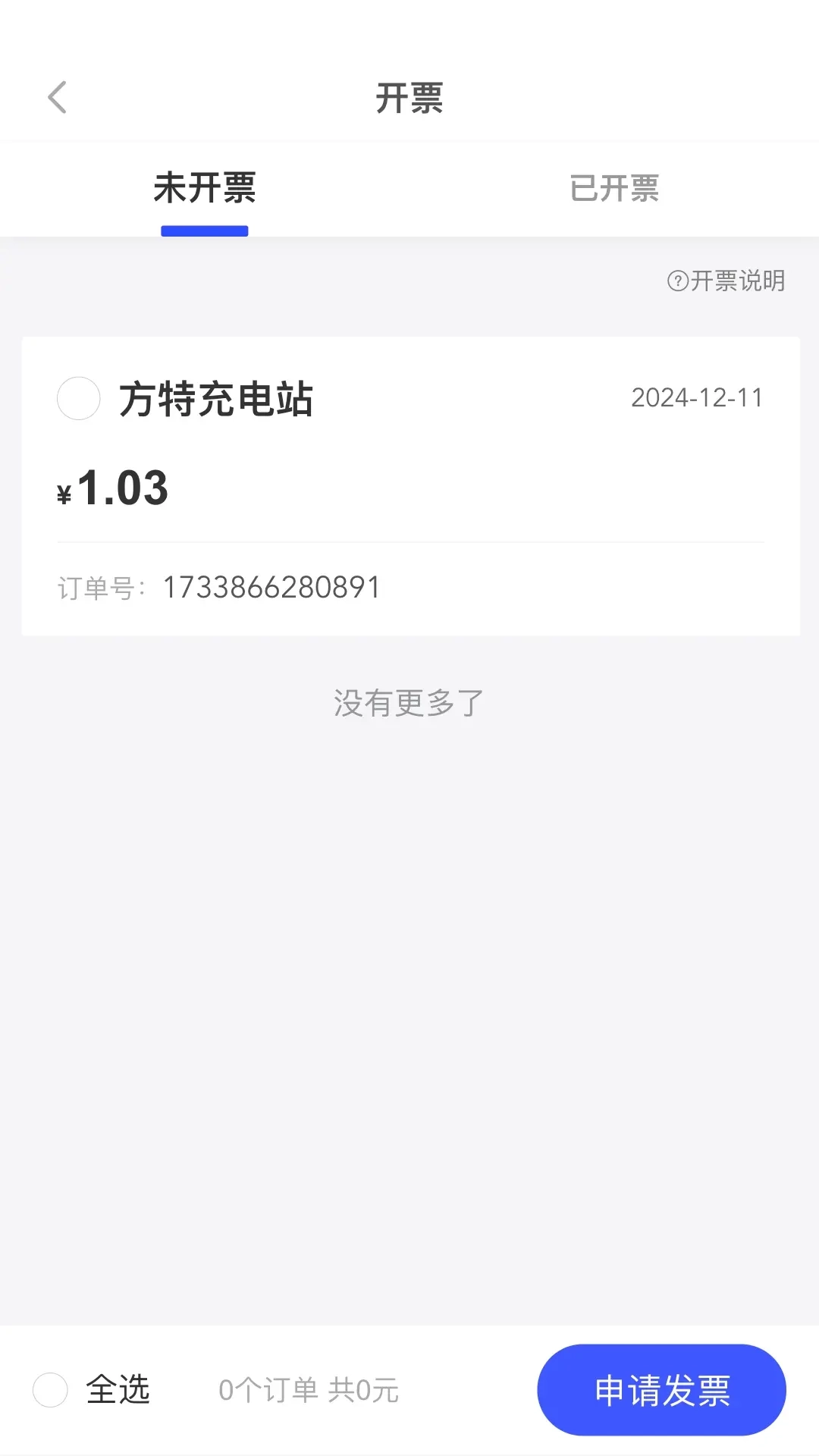Tap the navigation arrow left of the 开票 title
The width and height of the screenshot is (819, 1456).
pyautogui.click(x=57, y=97)
